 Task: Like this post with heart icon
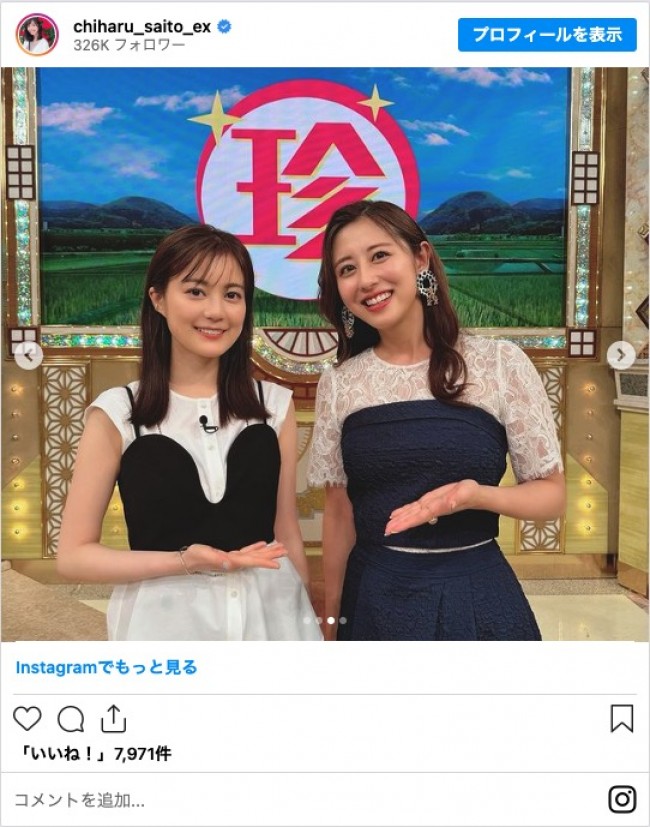point(28,718)
